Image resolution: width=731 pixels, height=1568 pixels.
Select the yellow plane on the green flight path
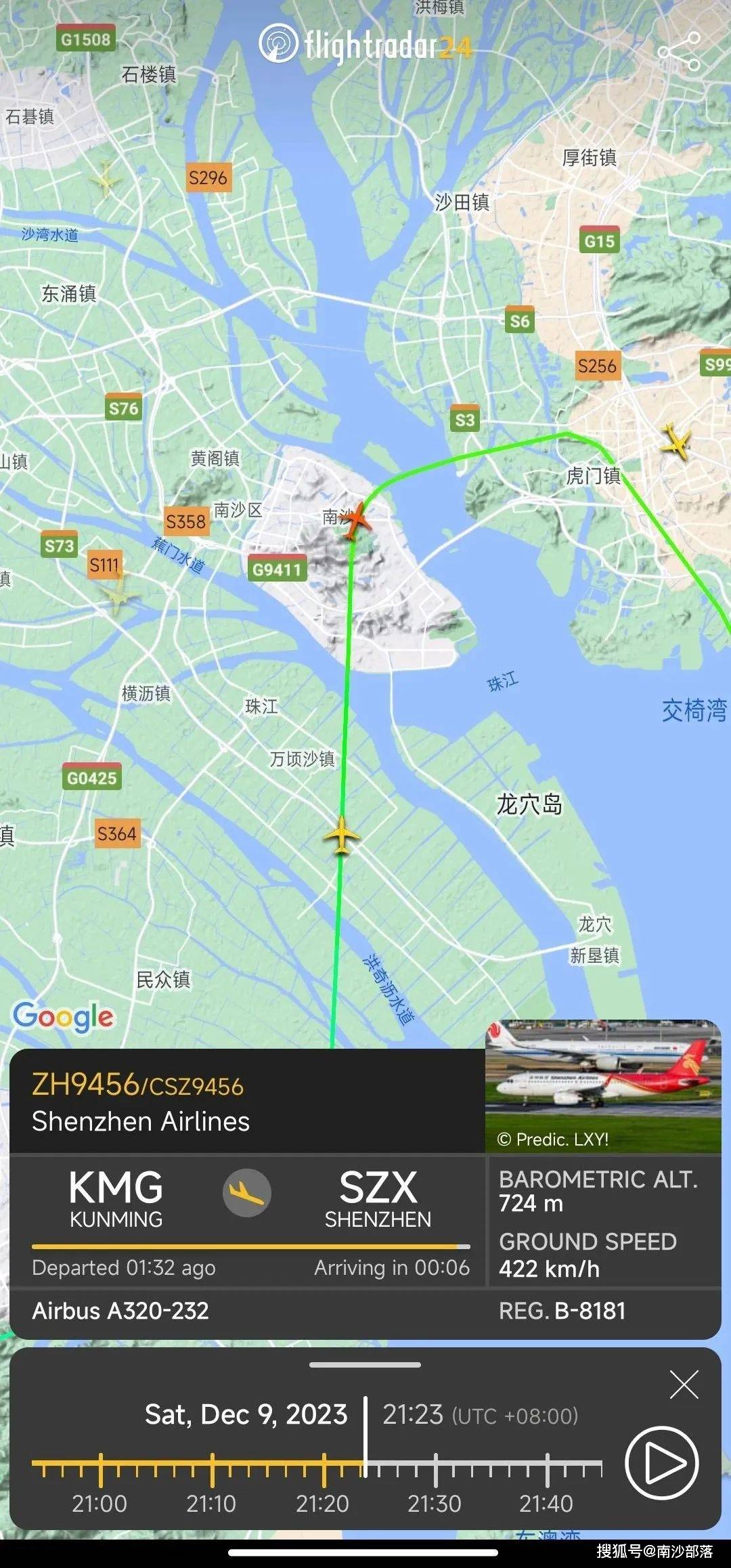342,835
